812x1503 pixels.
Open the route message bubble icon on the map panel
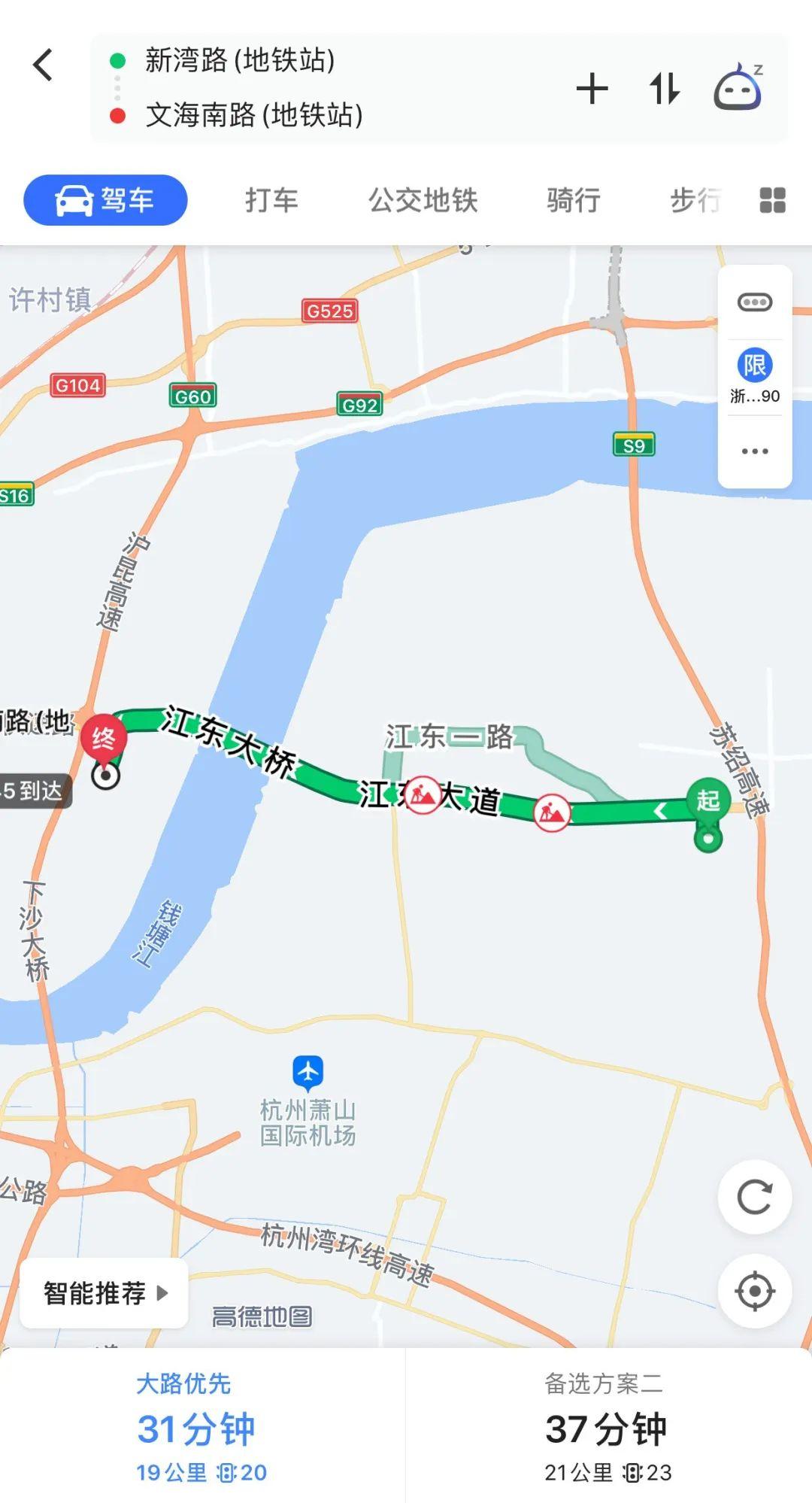tap(755, 302)
